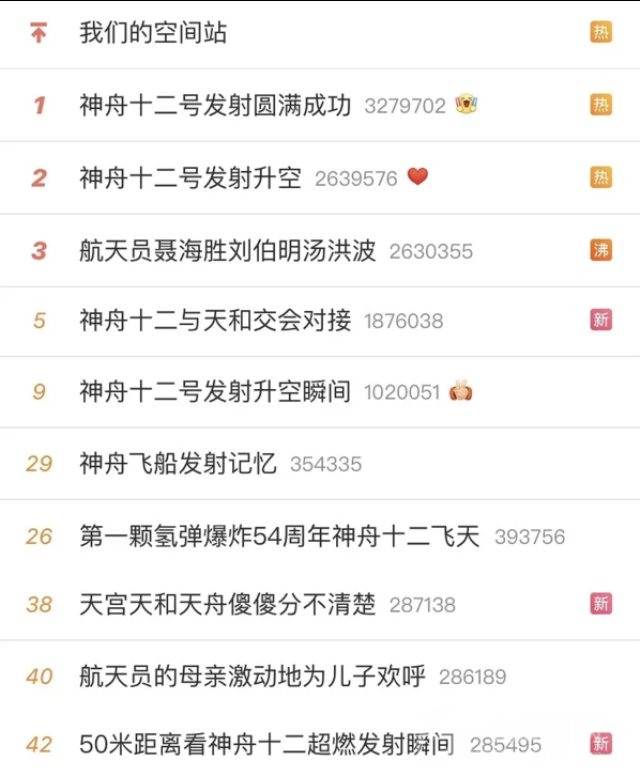The image size is (640, 776).
Task: Open topic 神舟飞船发射记忆
Action: tap(178, 464)
